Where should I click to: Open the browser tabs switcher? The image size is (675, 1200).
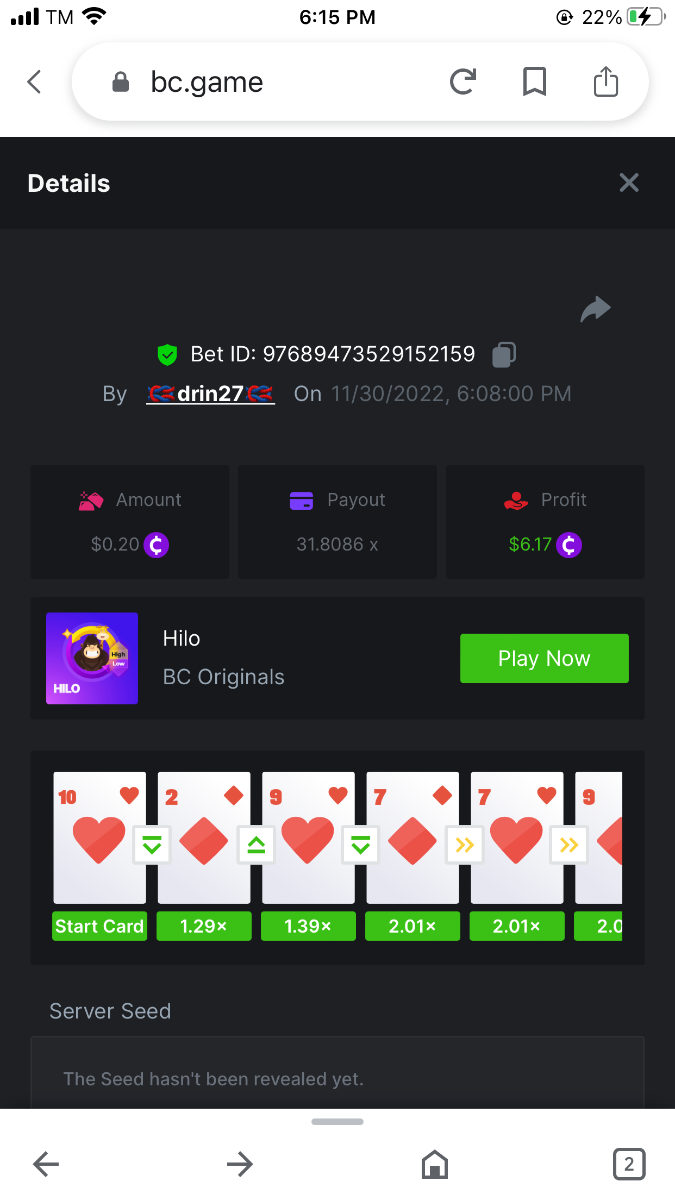[x=628, y=1163]
